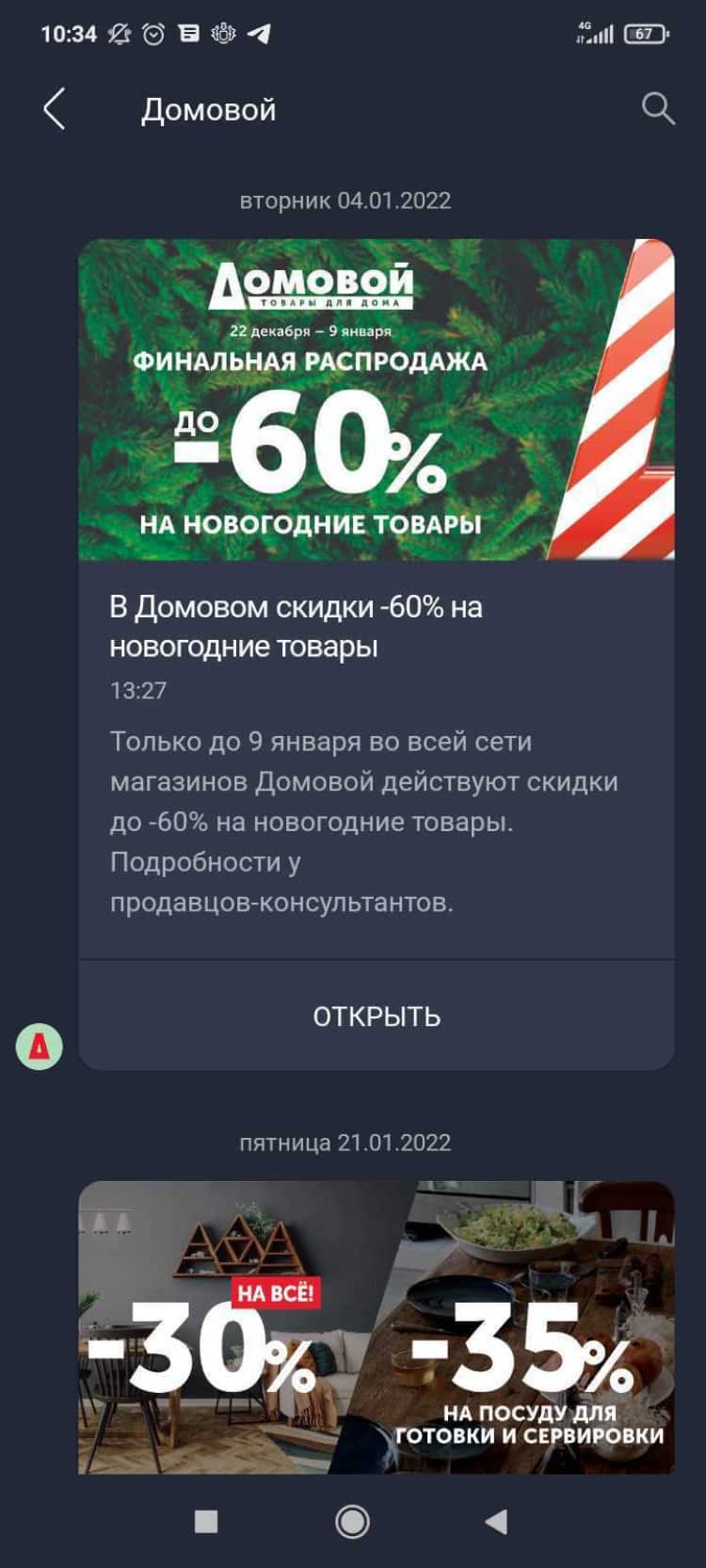The height and width of the screenshot is (1568, 706).
Task: Open the -60% новогодние товары sale banner
Action: tap(377, 400)
